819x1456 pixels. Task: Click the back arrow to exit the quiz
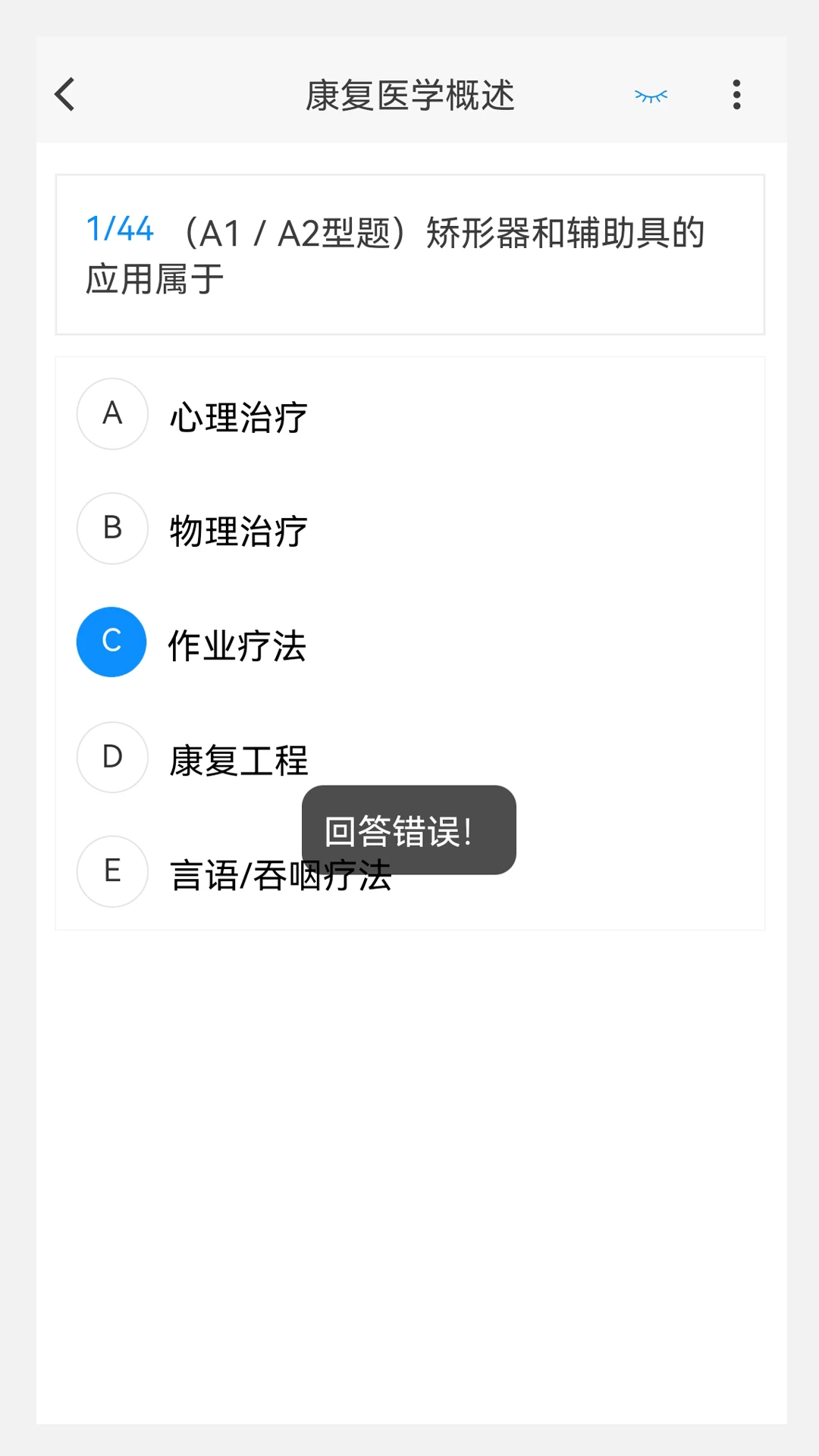click(64, 94)
